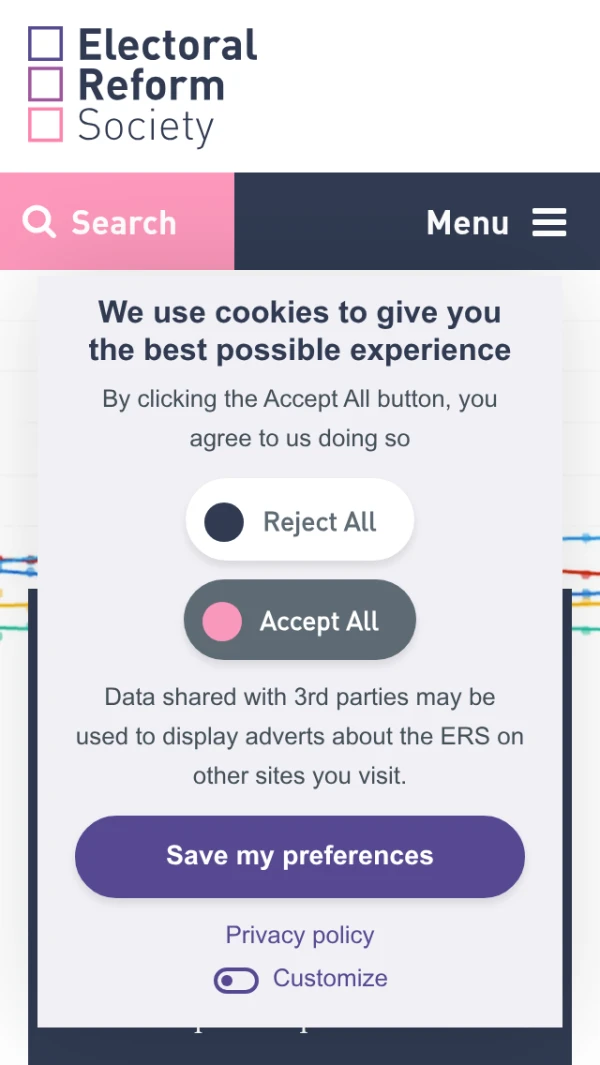Open the Privacy policy link

pos(299,935)
